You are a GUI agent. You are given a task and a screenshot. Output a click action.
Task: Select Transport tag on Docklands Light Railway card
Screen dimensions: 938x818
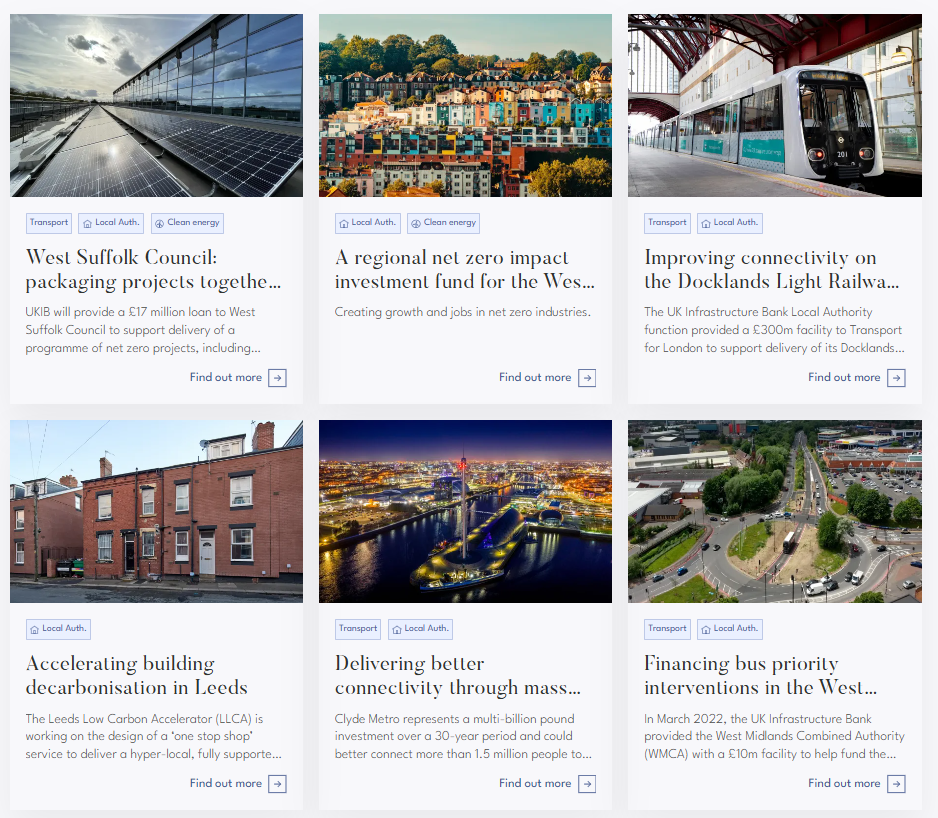(667, 223)
